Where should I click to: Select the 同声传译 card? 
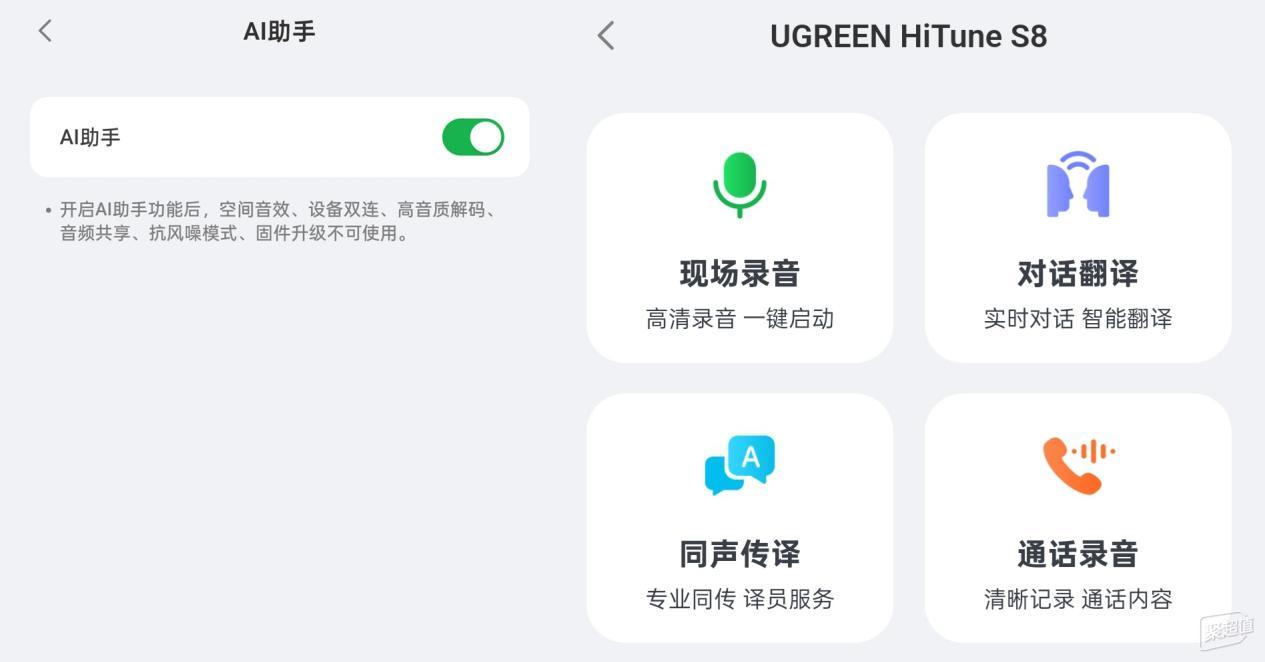tap(739, 518)
